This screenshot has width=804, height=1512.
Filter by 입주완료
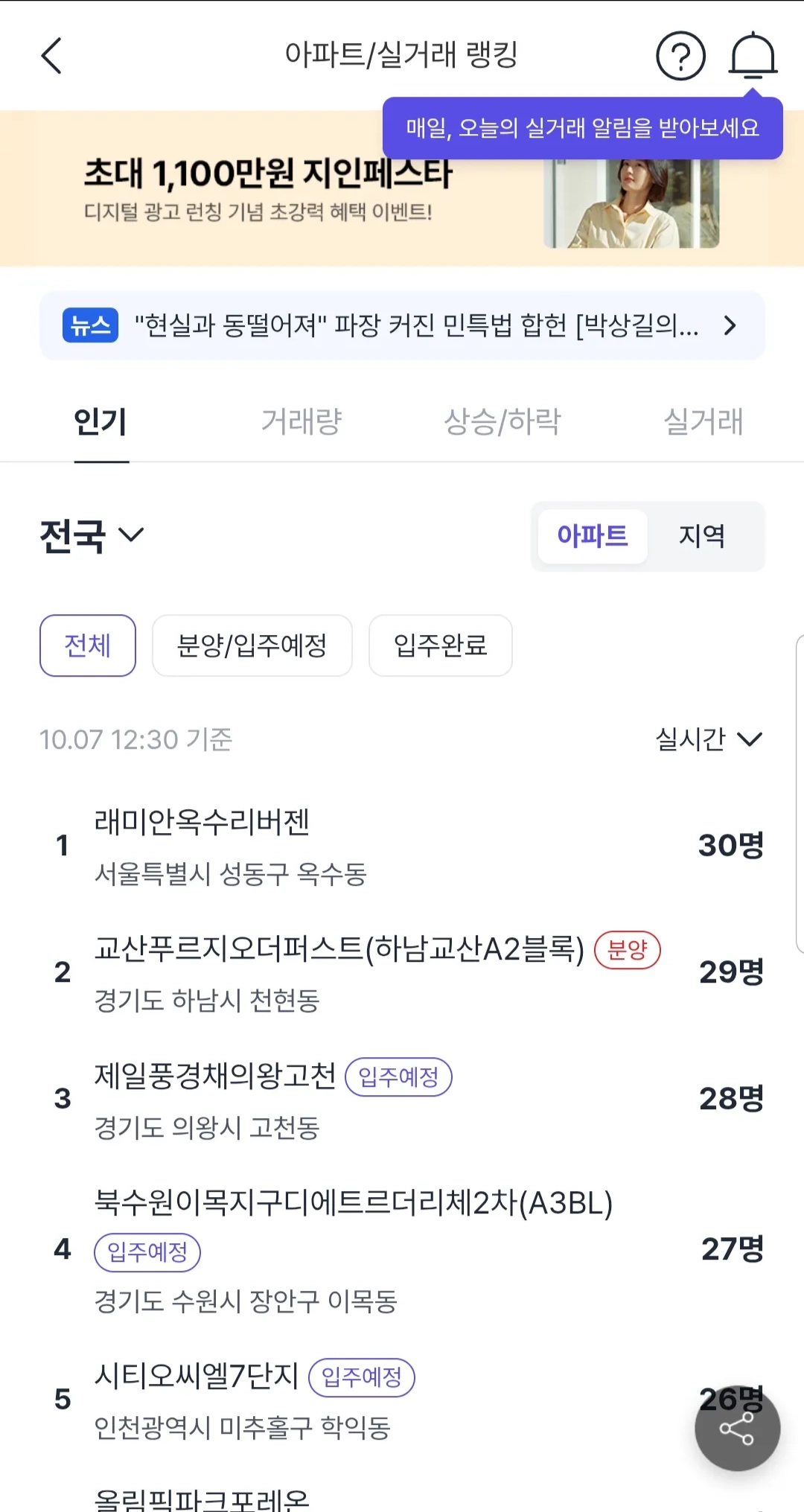[x=440, y=645]
